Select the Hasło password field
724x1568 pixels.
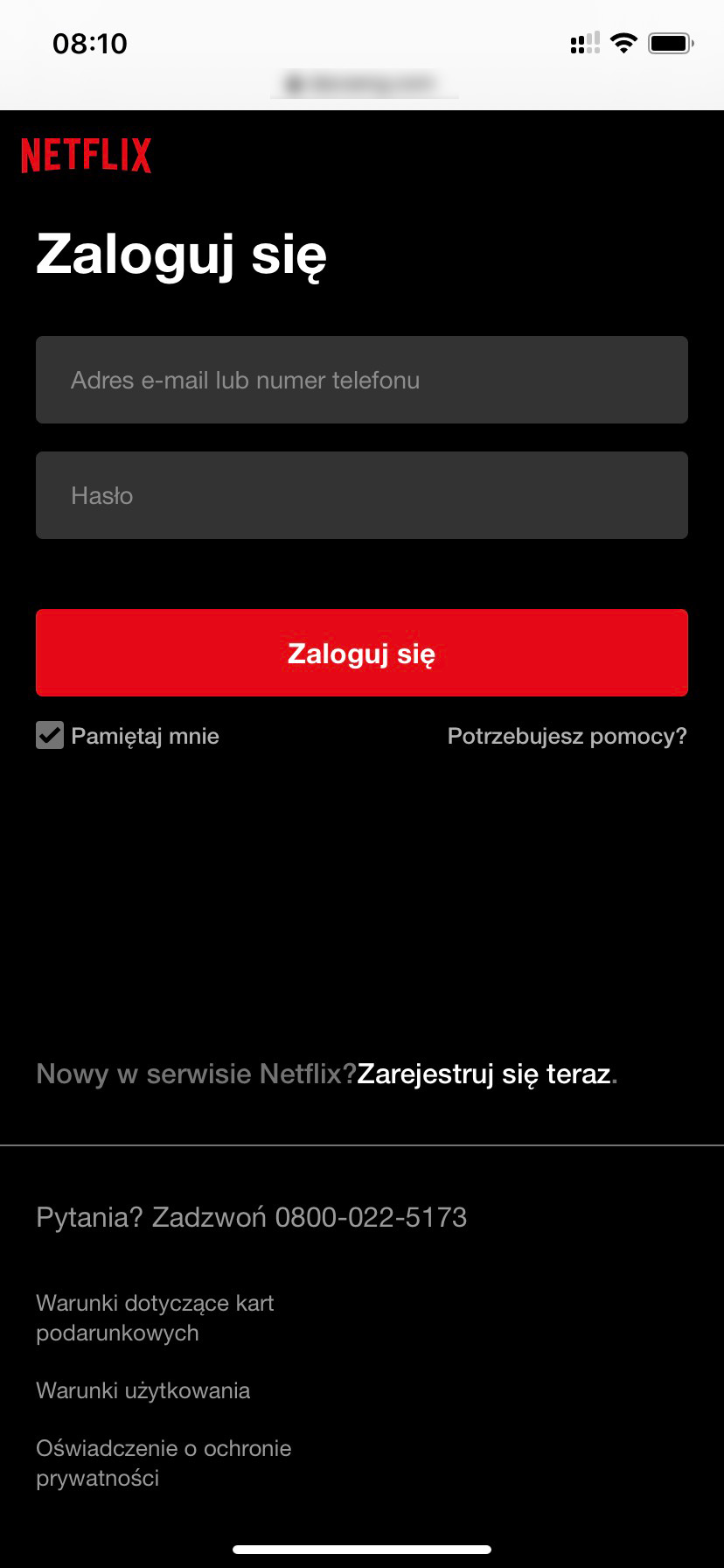point(361,495)
